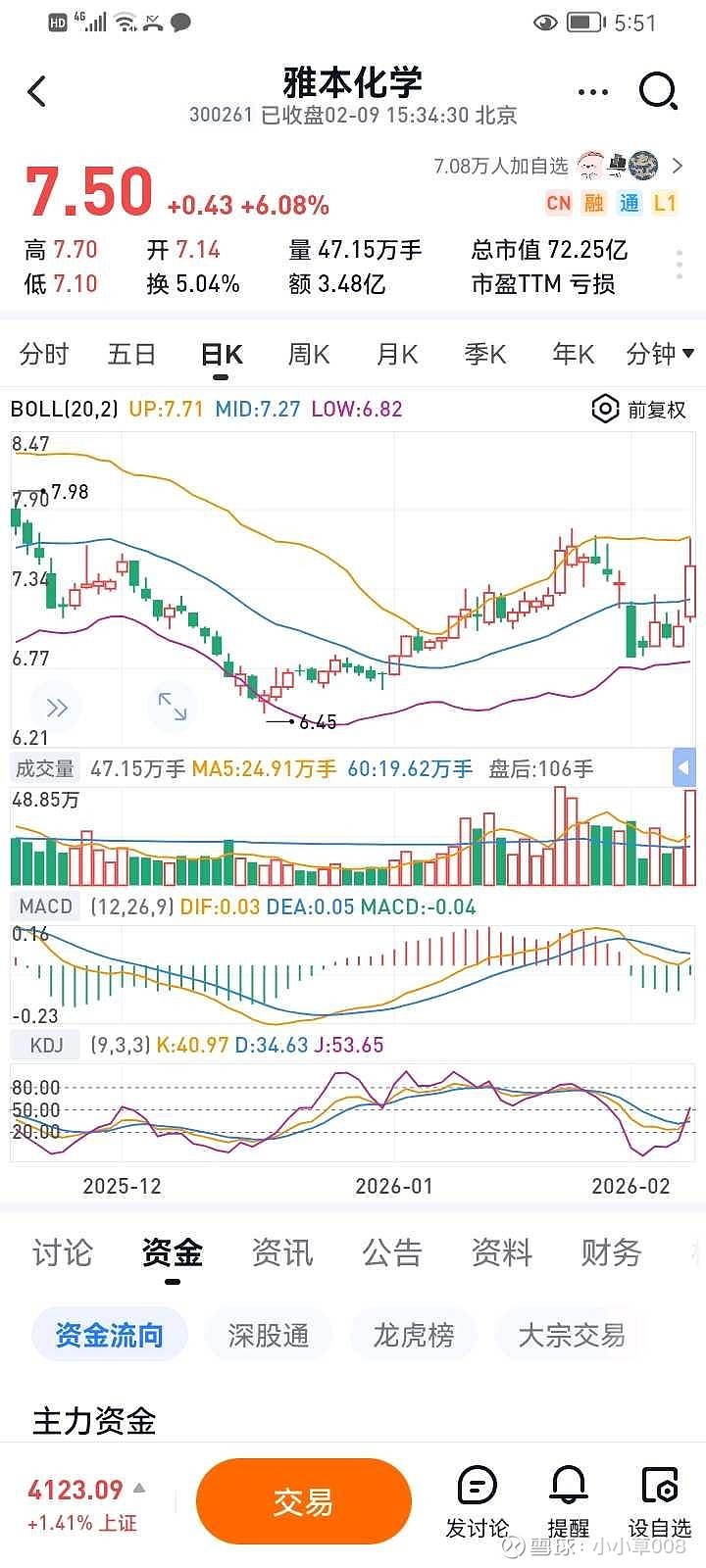The width and height of the screenshot is (706, 1568).
Task: Select the 周K chart tab
Action: click(x=308, y=354)
